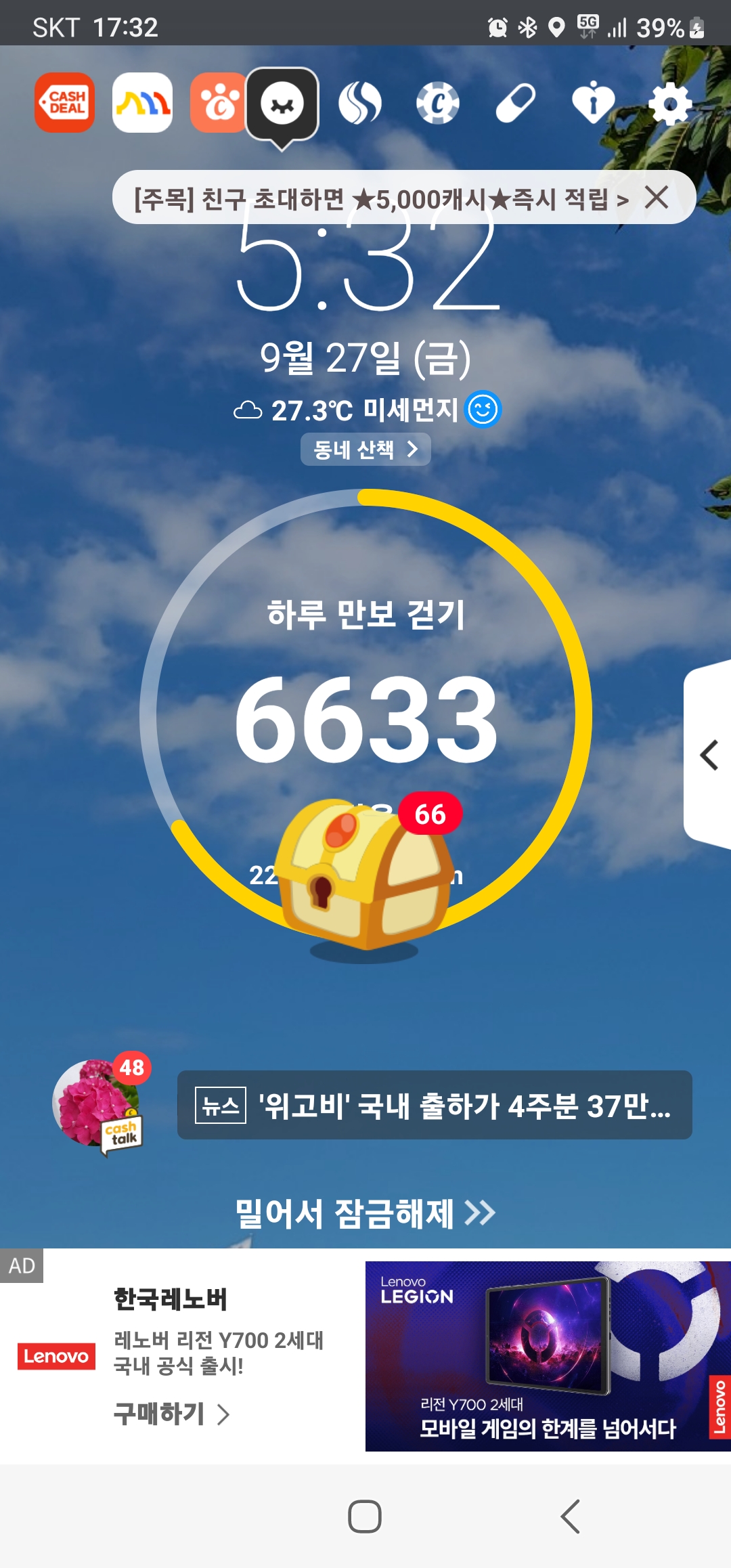This screenshot has height=1568, width=731.
Task: Open the pill-shaped medicine icon
Action: pyautogui.click(x=516, y=104)
